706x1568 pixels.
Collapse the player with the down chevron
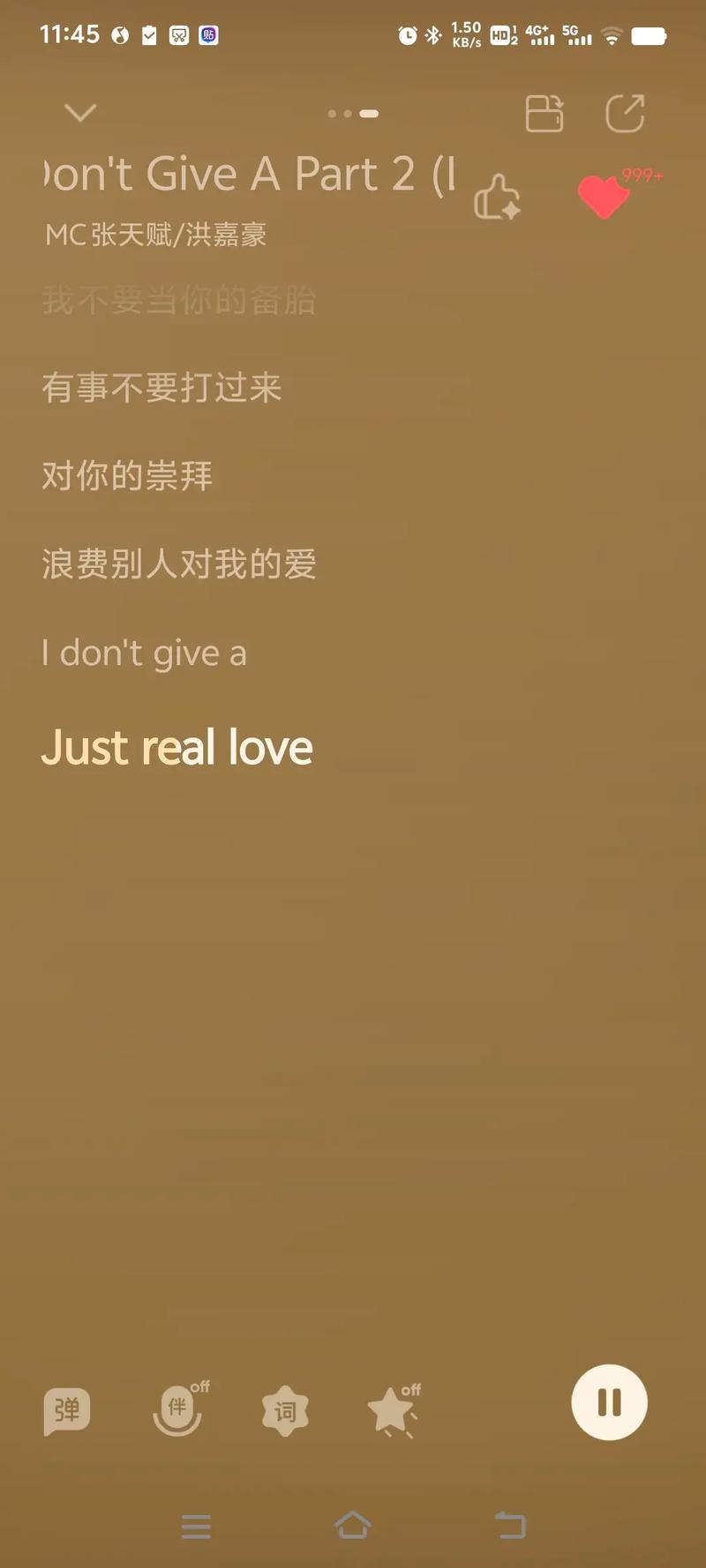(x=80, y=113)
